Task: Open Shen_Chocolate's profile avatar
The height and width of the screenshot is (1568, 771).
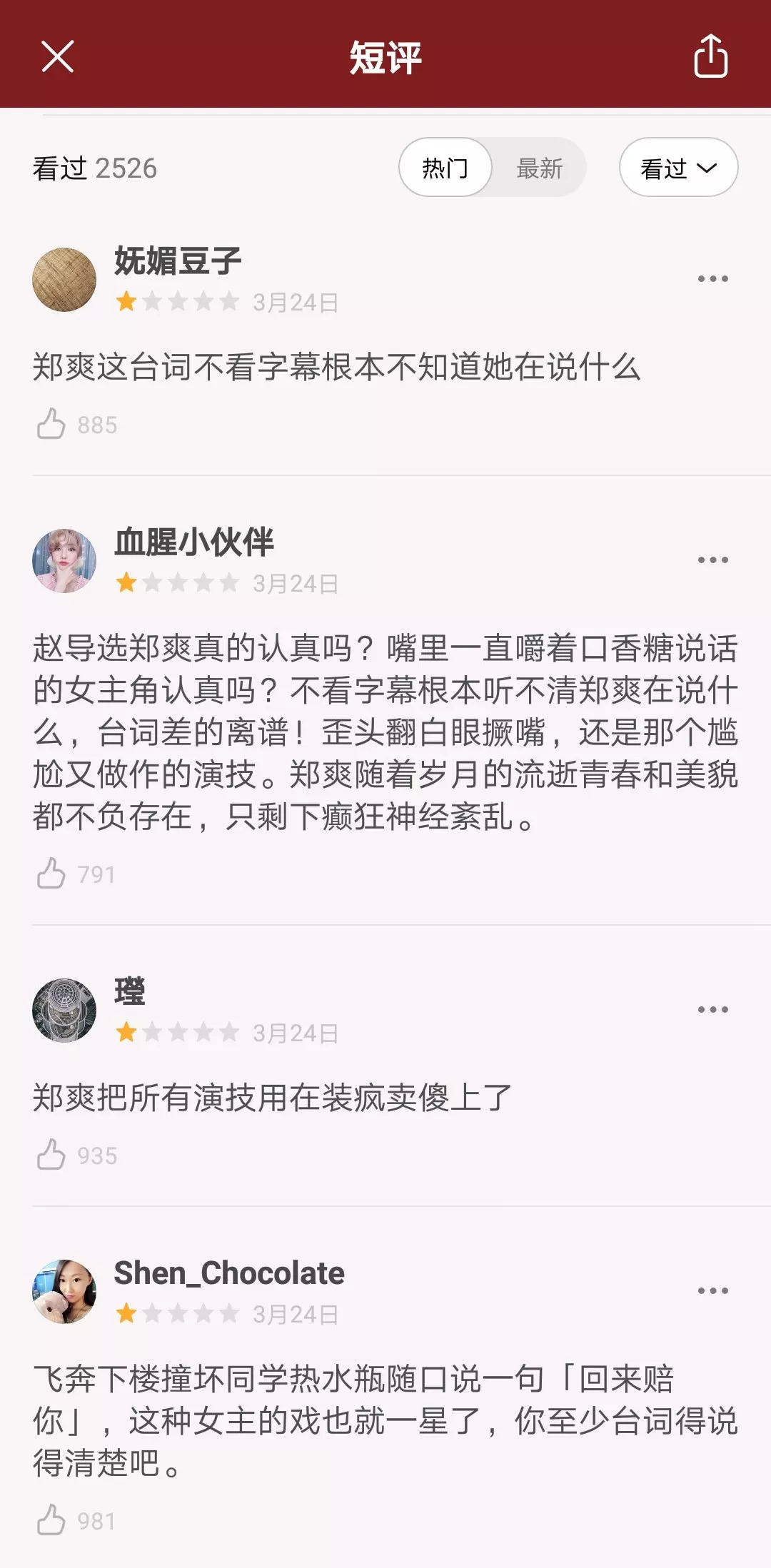Action: click(x=64, y=1291)
